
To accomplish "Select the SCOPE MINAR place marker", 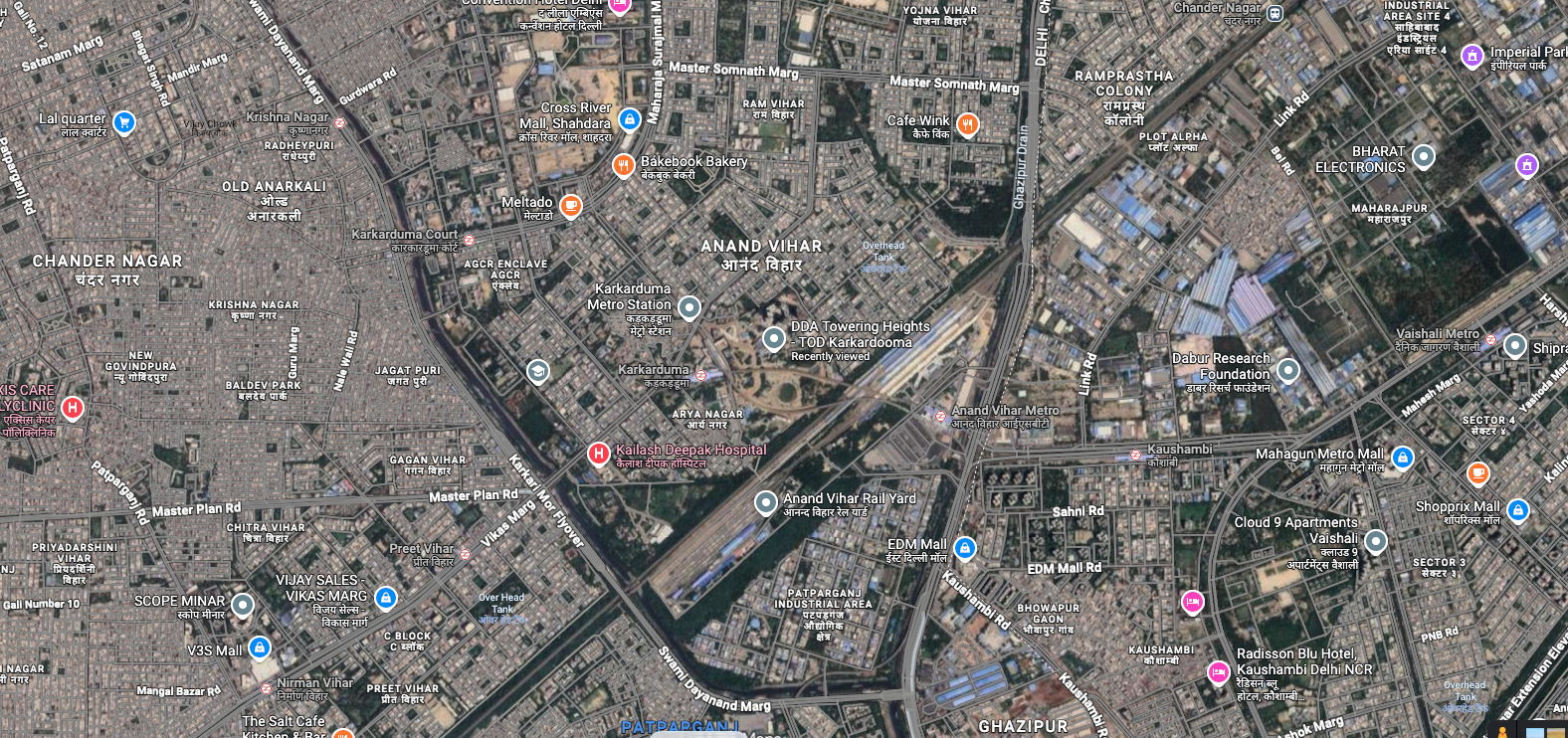I will (242, 605).
